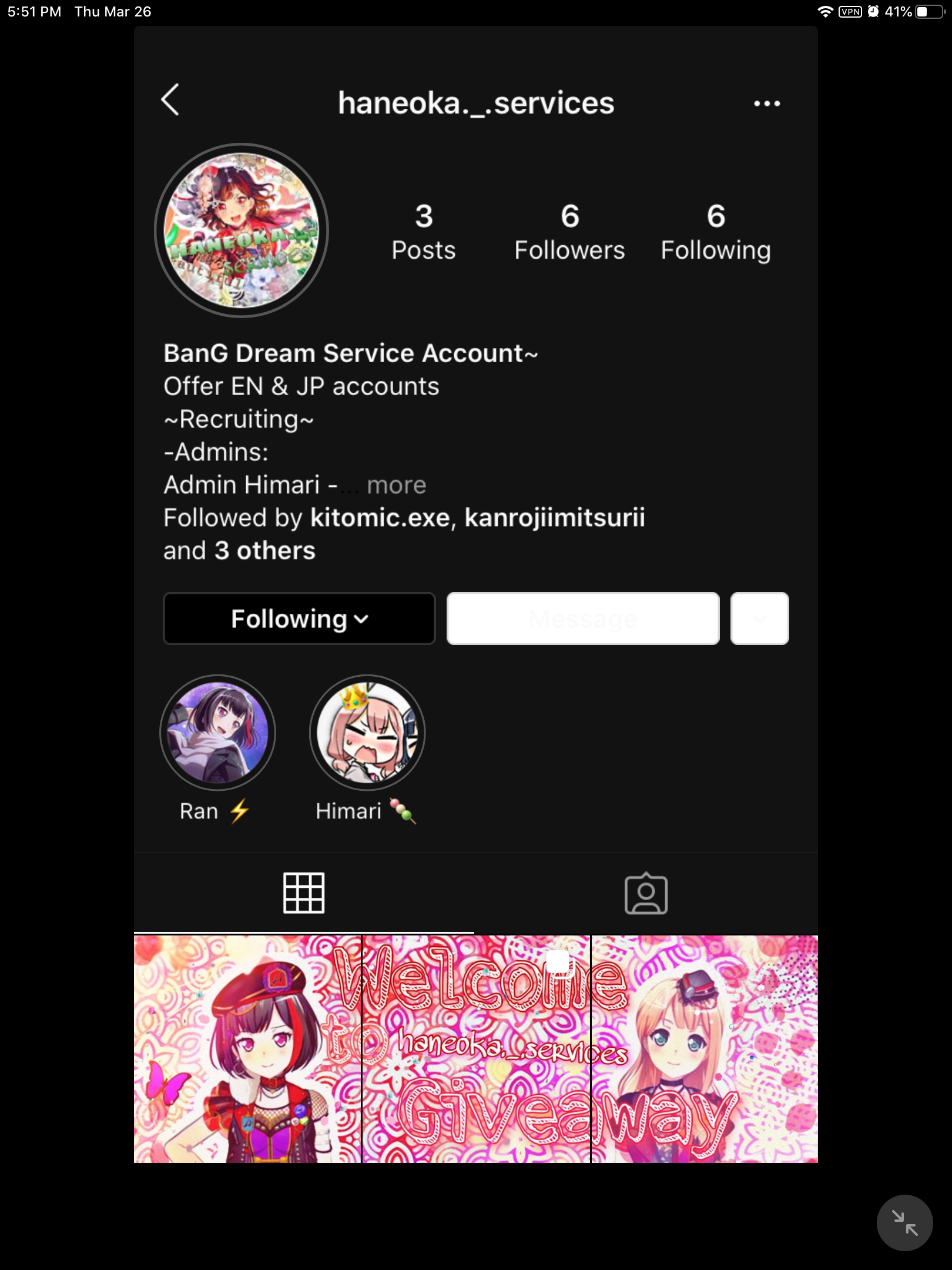
Task: Go back using the back arrow
Action: point(170,100)
